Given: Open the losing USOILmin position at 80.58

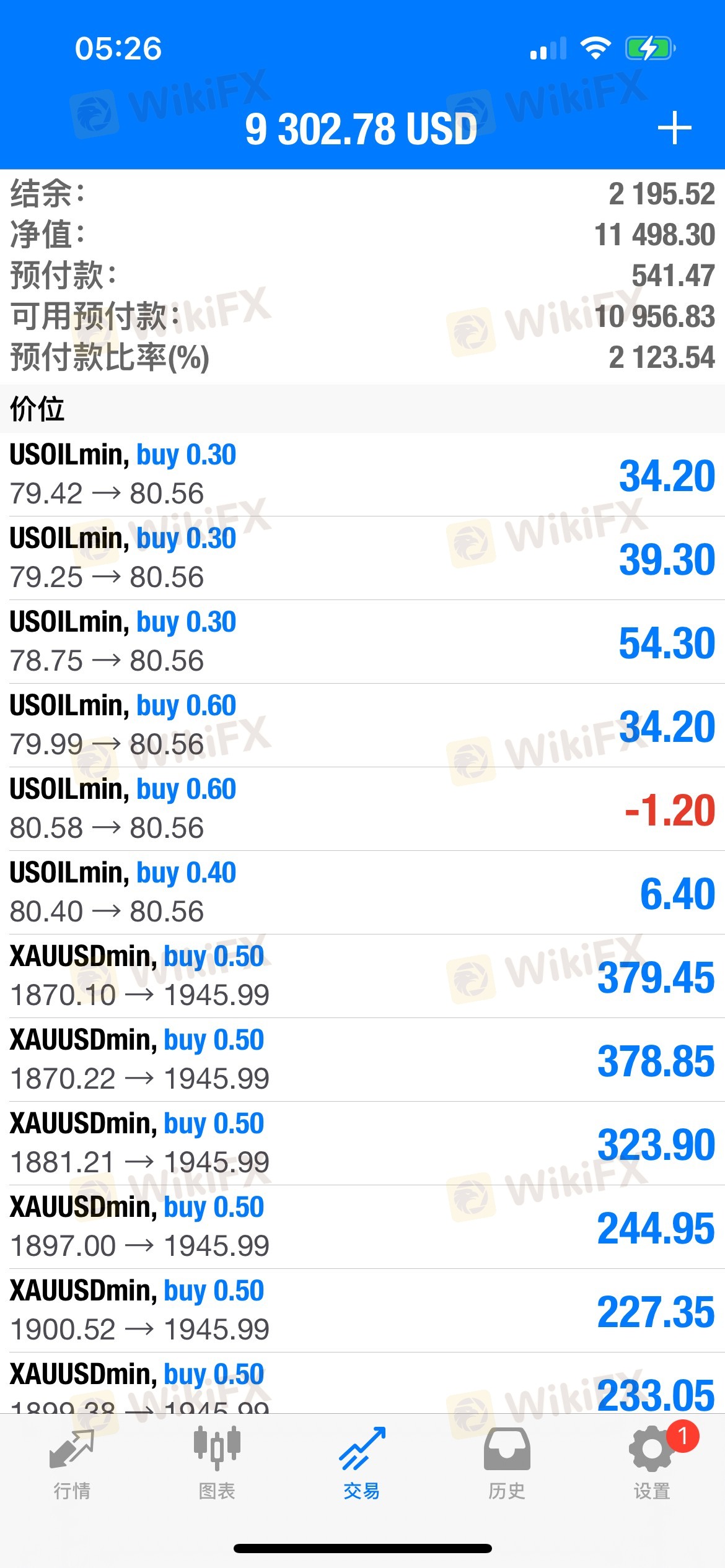Looking at the screenshot, I should pyautogui.click(x=362, y=809).
